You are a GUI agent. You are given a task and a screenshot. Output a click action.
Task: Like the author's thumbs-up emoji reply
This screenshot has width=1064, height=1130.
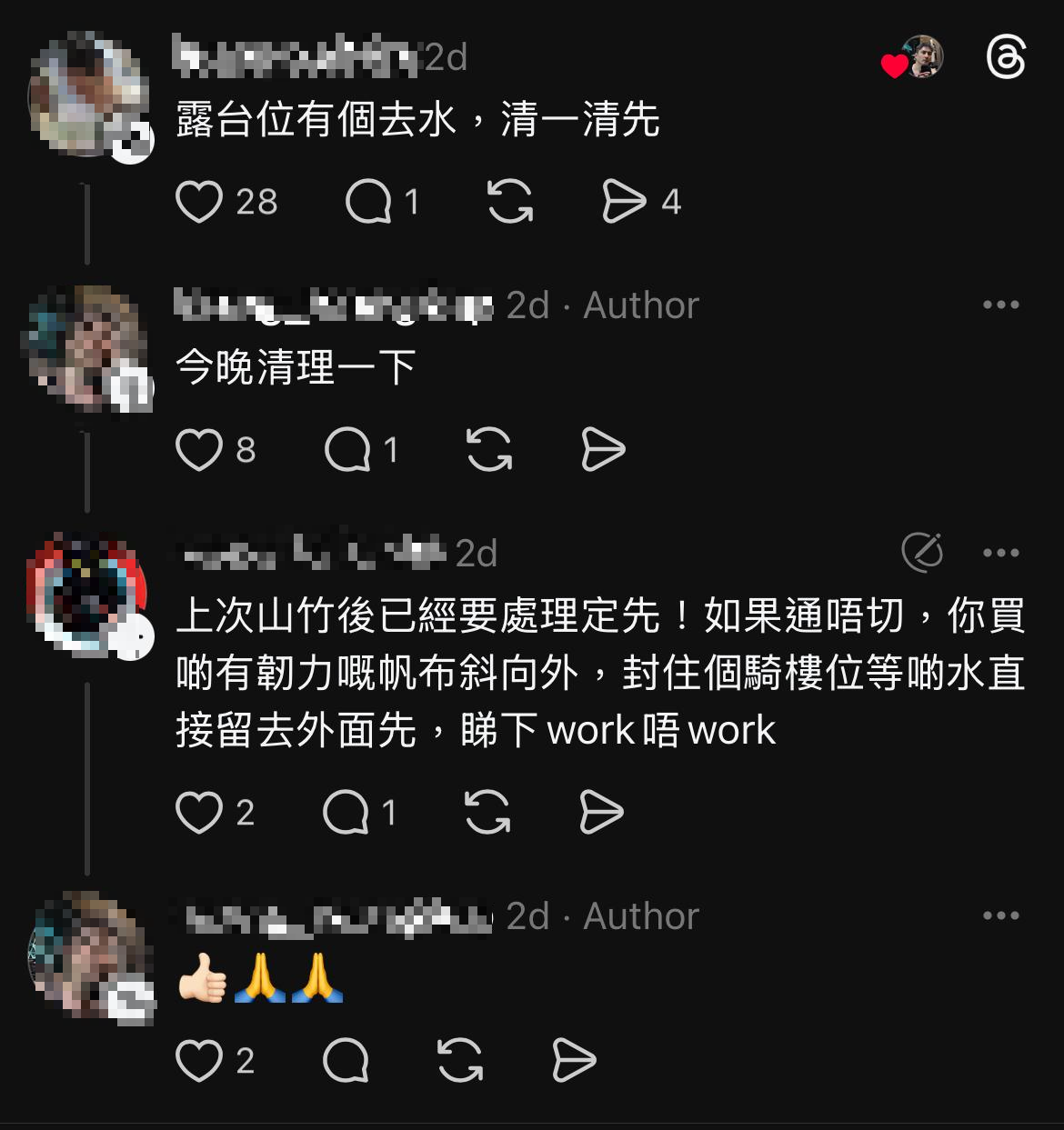tap(199, 1060)
